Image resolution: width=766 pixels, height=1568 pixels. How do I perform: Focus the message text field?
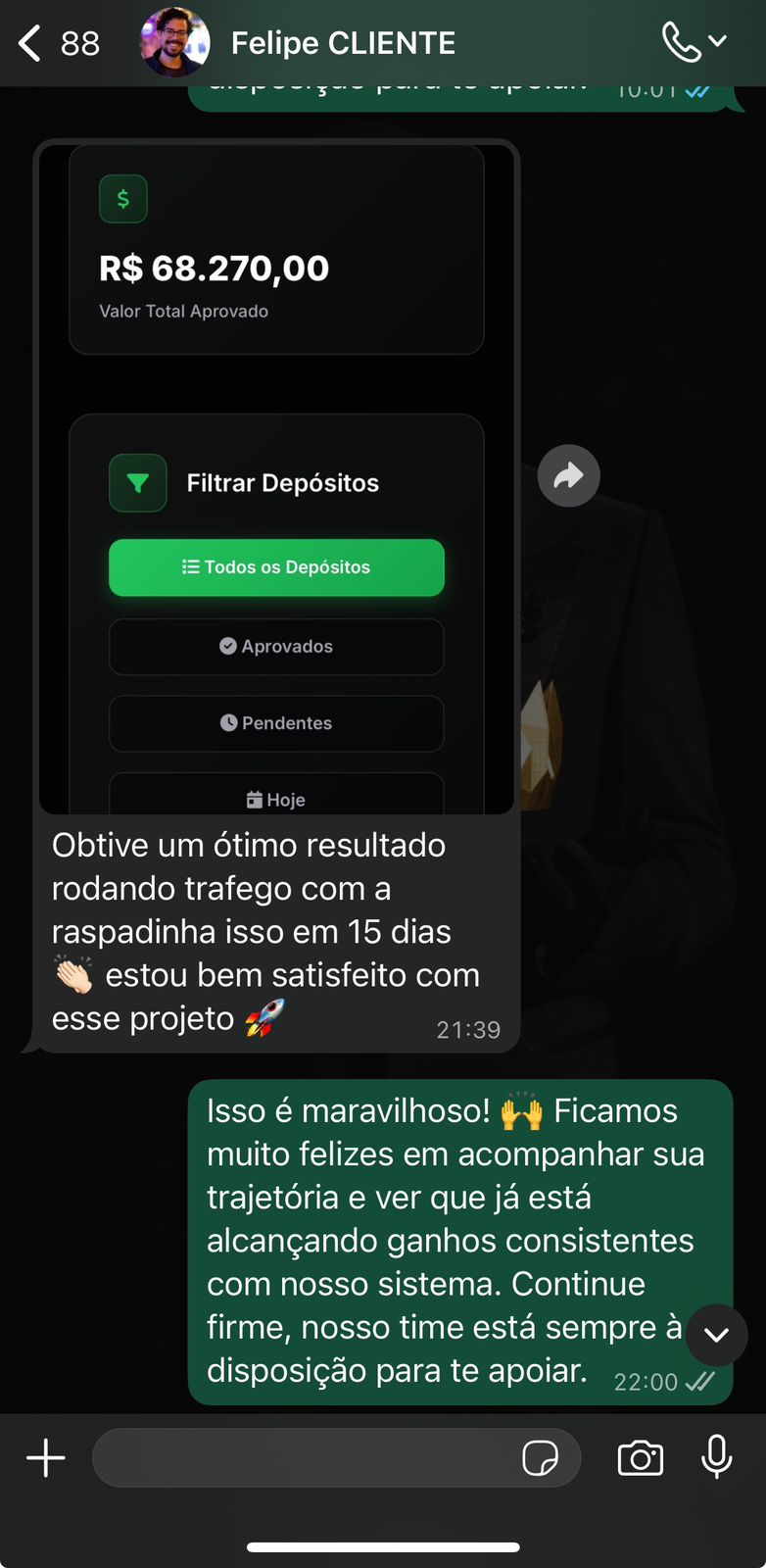[304, 1458]
